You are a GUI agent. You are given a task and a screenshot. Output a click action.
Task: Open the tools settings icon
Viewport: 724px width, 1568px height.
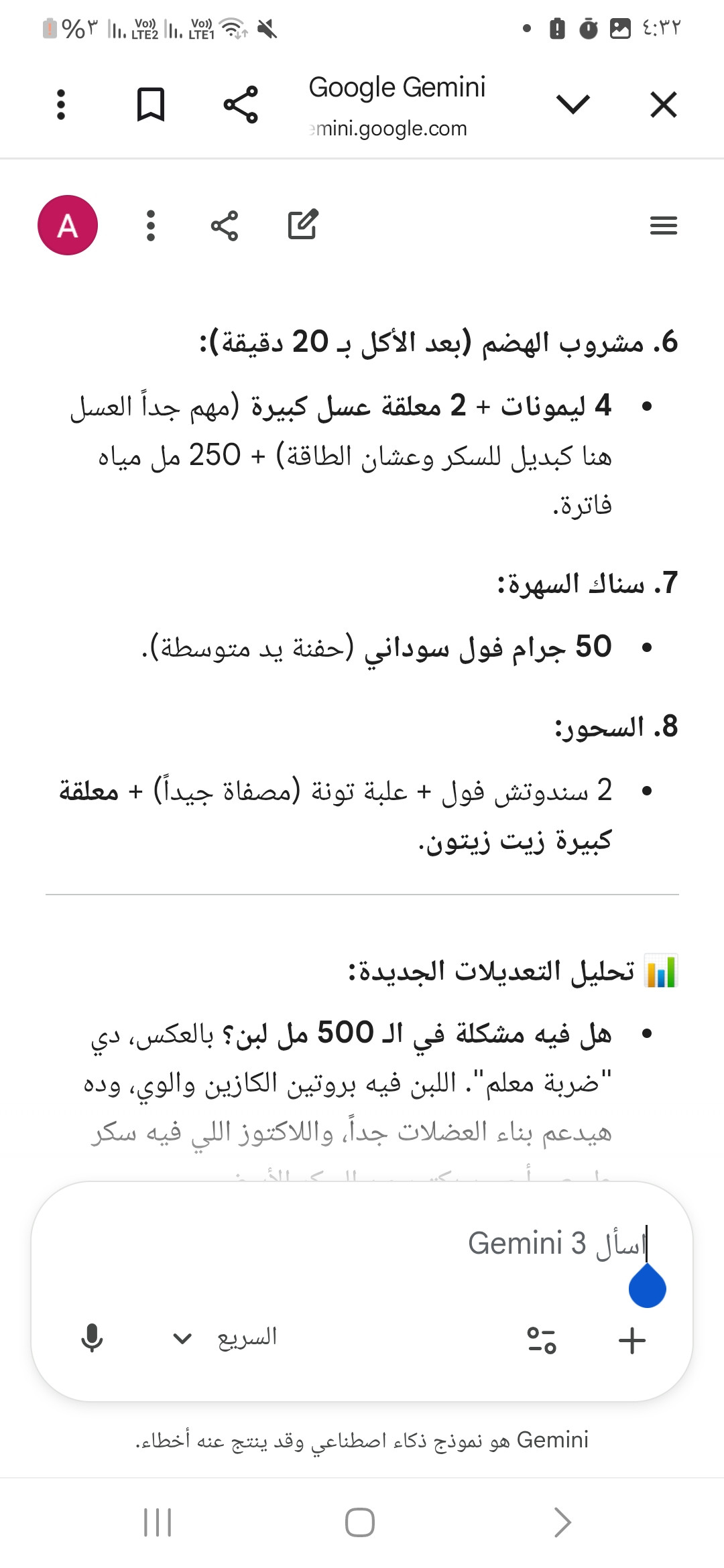[542, 1340]
